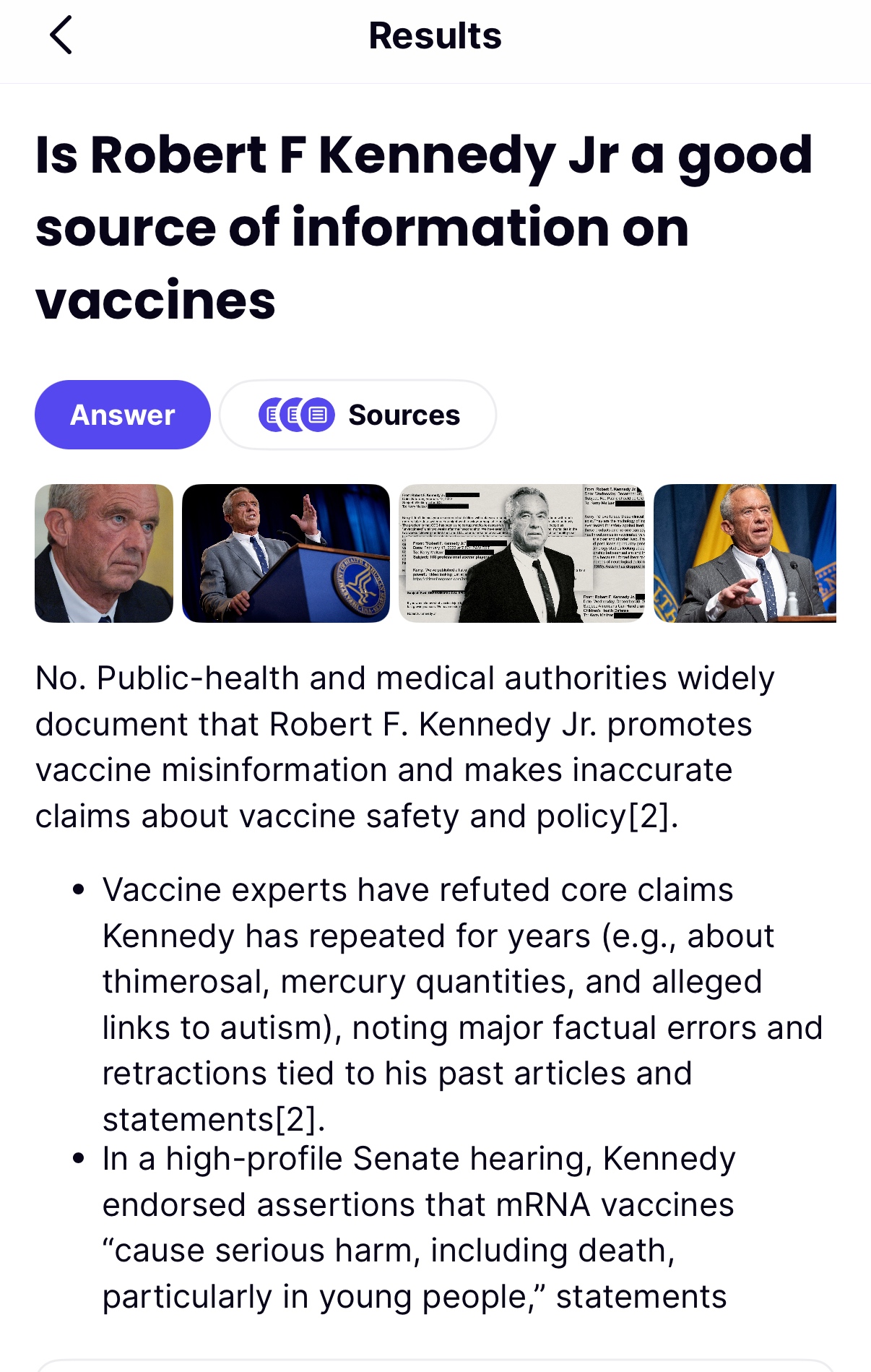Open the black-and-white documents image thumbnail
The height and width of the screenshot is (1372, 871).
(521, 553)
